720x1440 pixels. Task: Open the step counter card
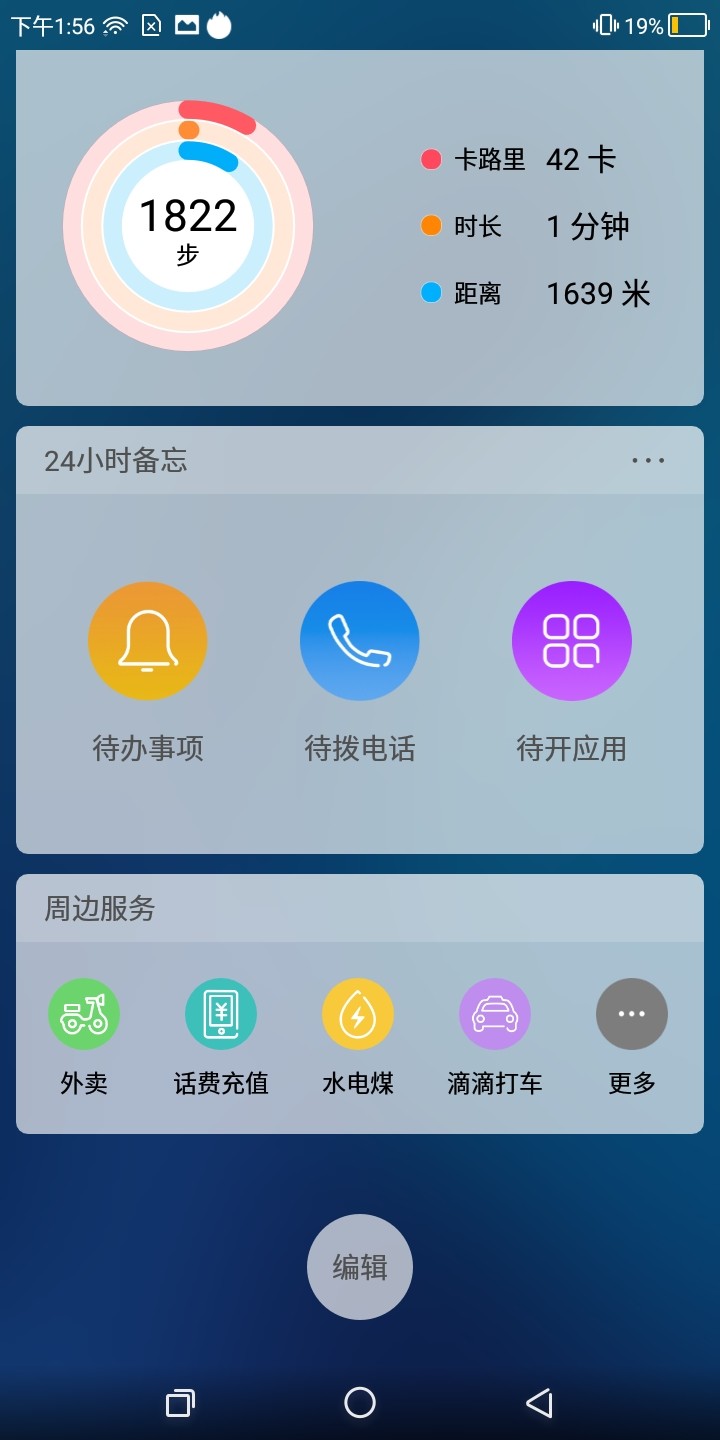point(188,226)
